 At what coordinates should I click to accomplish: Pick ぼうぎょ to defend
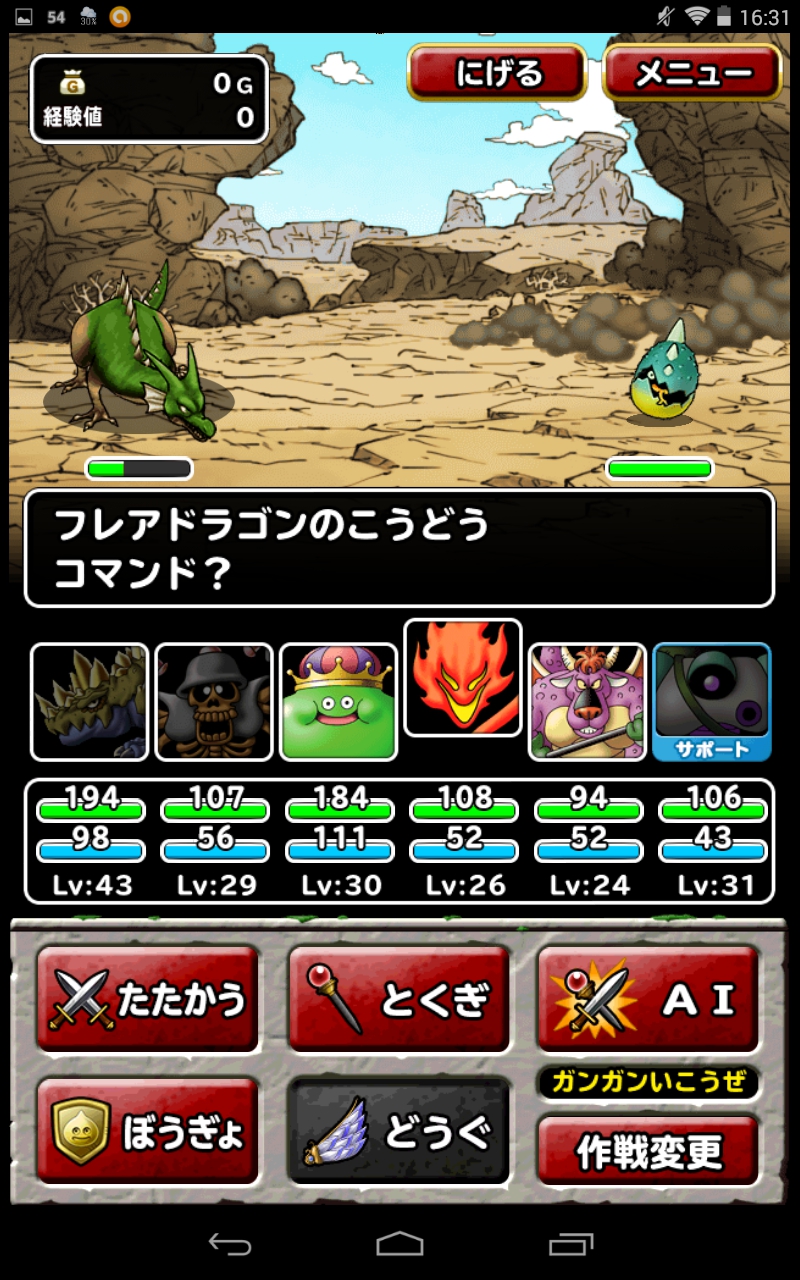[x=147, y=1129]
